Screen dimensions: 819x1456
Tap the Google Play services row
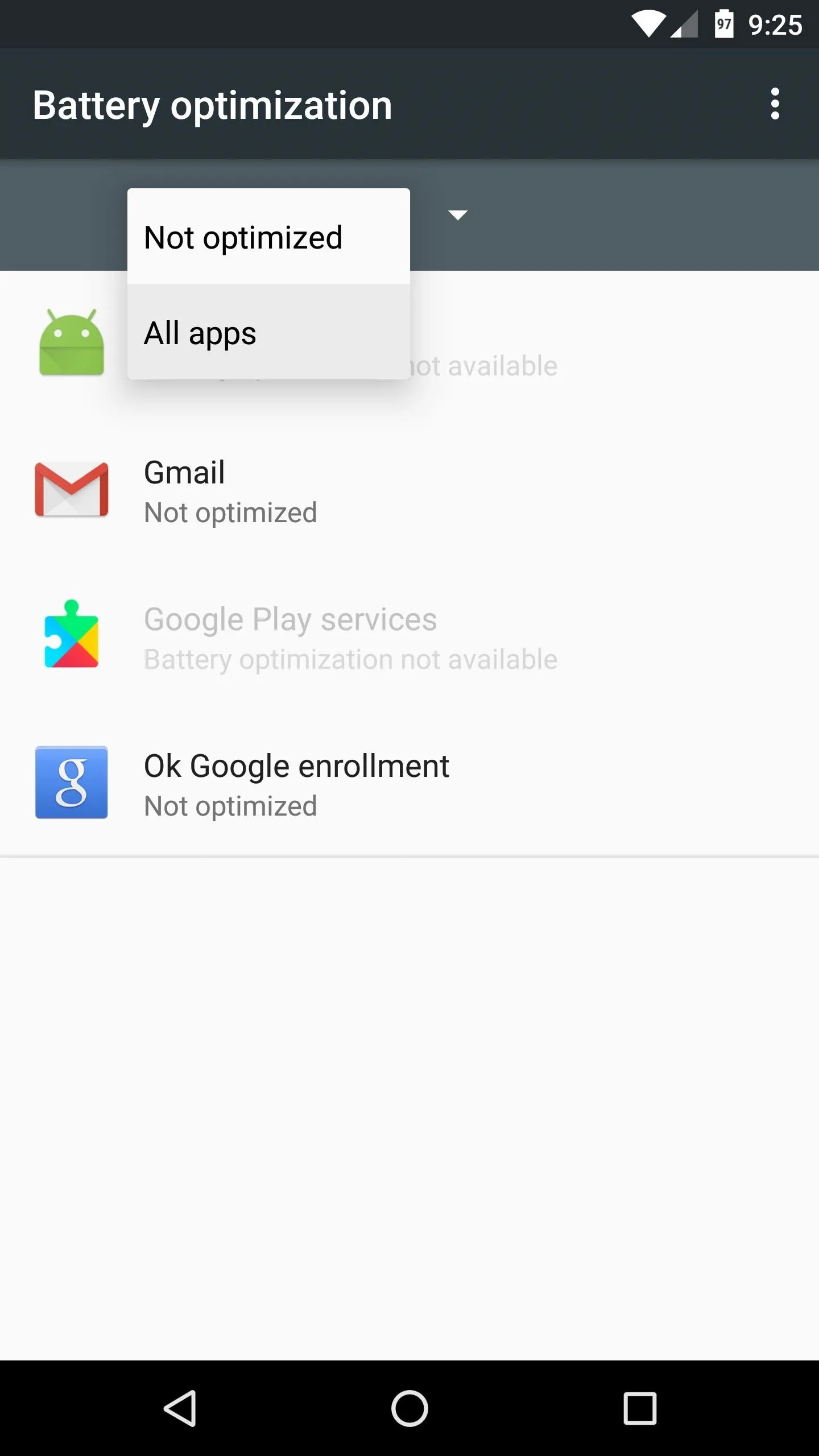pos(409,637)
